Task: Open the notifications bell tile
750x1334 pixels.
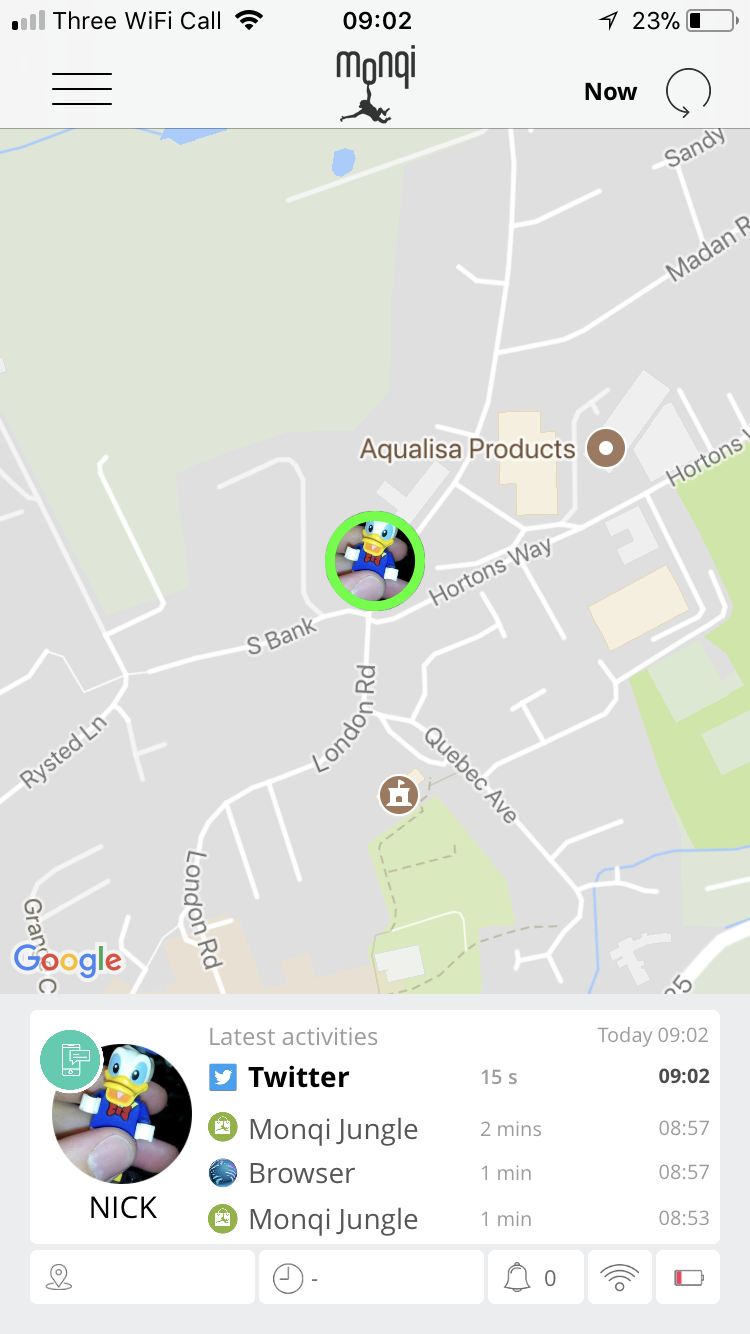Action: (535, 1277)
